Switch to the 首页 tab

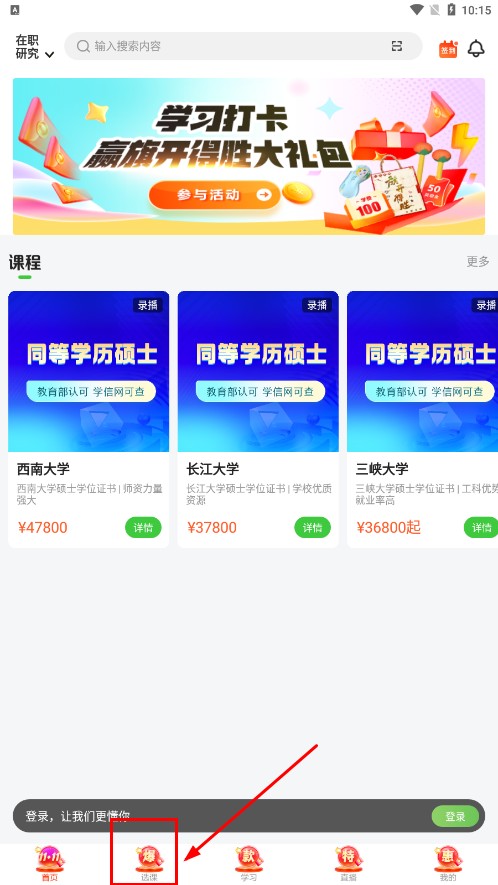(x=50, y=864)
